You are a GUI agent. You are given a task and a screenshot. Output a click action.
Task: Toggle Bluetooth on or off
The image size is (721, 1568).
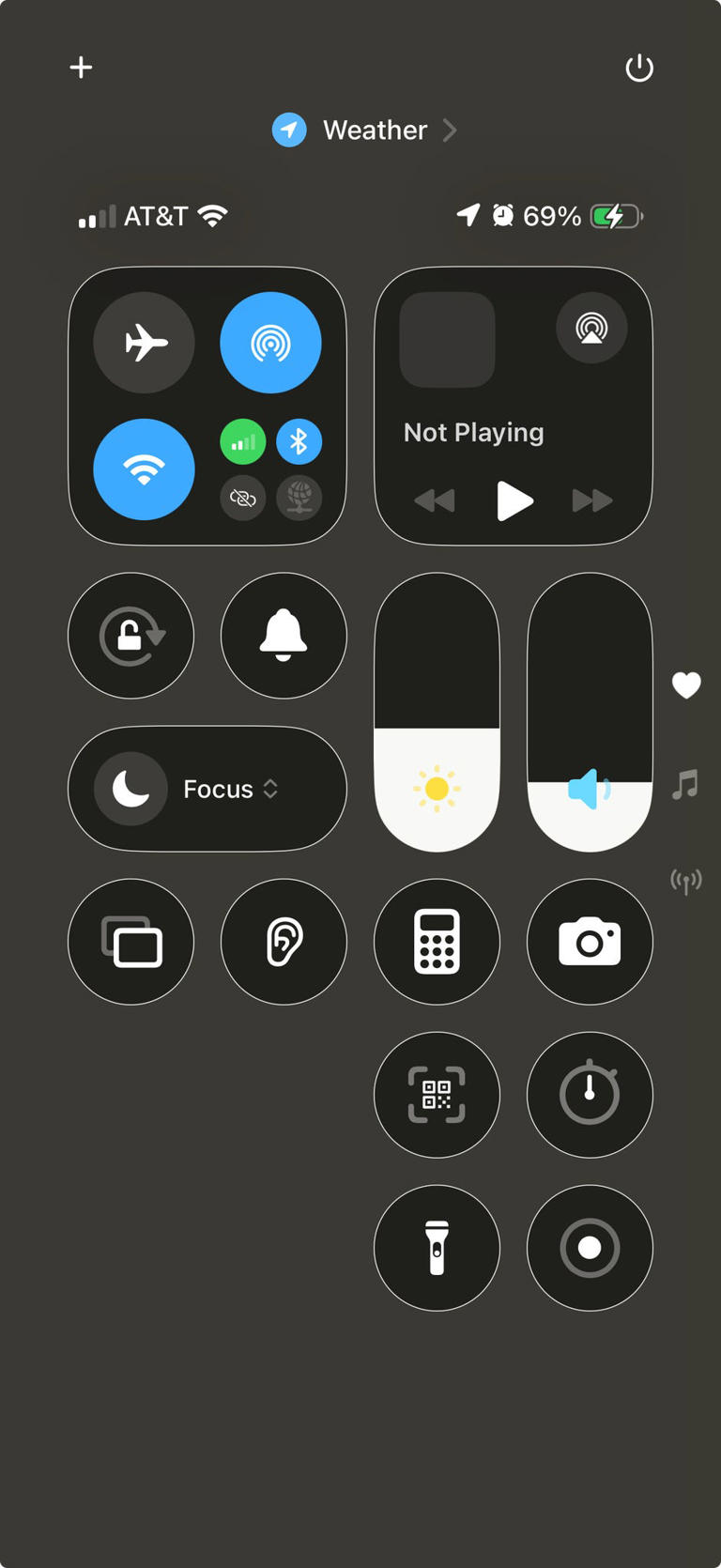[x=299, y=441]
